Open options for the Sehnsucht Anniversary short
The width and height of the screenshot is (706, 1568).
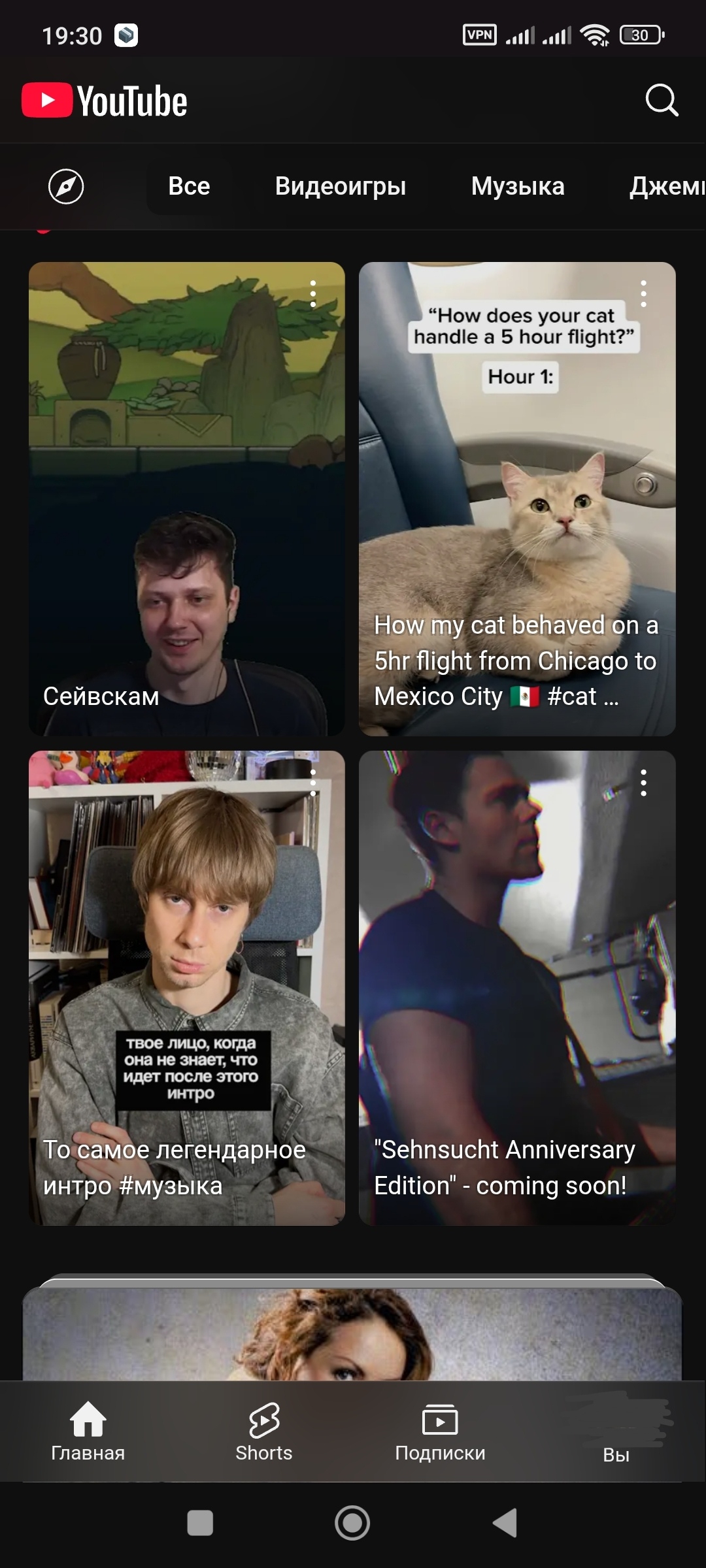coord(644,783)
